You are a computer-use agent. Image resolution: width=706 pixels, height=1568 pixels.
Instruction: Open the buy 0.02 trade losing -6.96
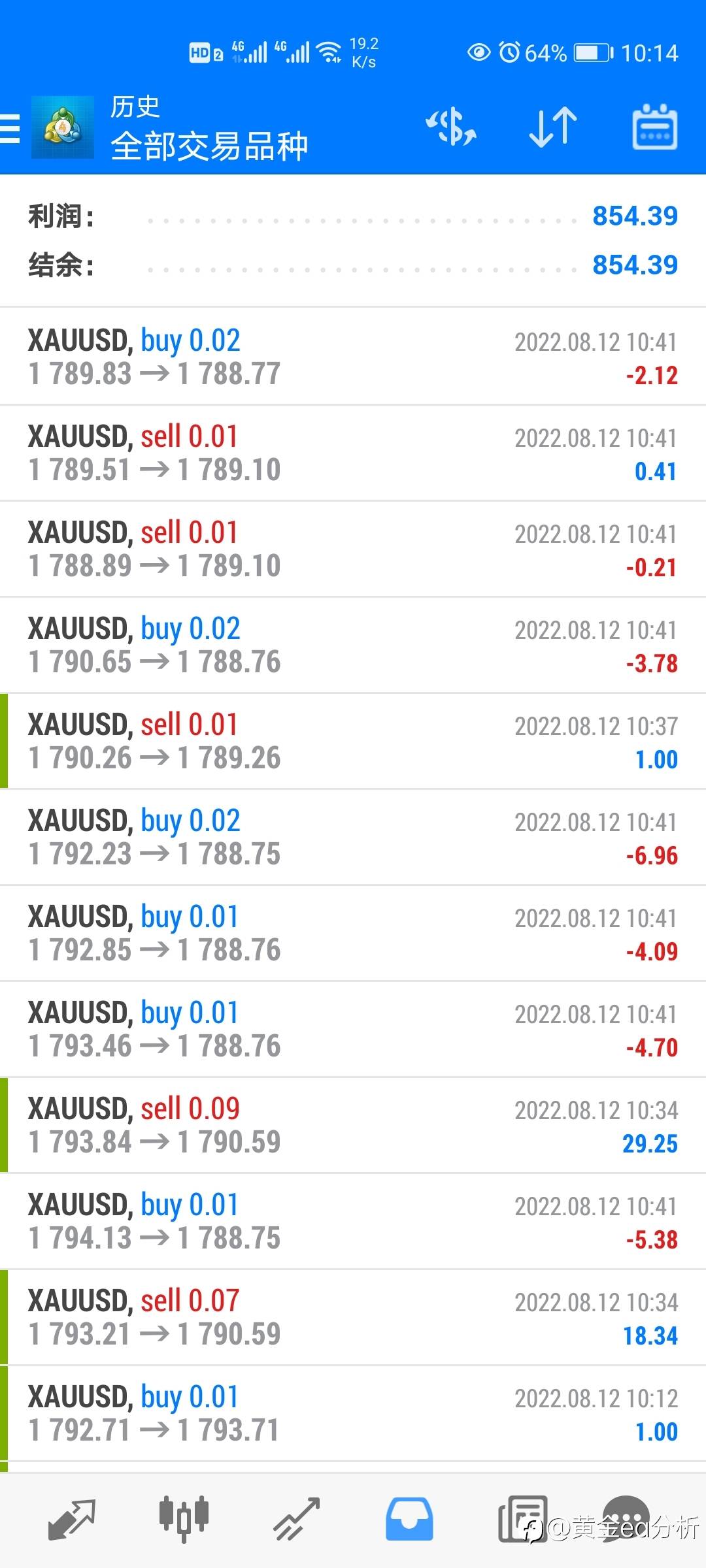pyautogui.click(x=353, y=837)
